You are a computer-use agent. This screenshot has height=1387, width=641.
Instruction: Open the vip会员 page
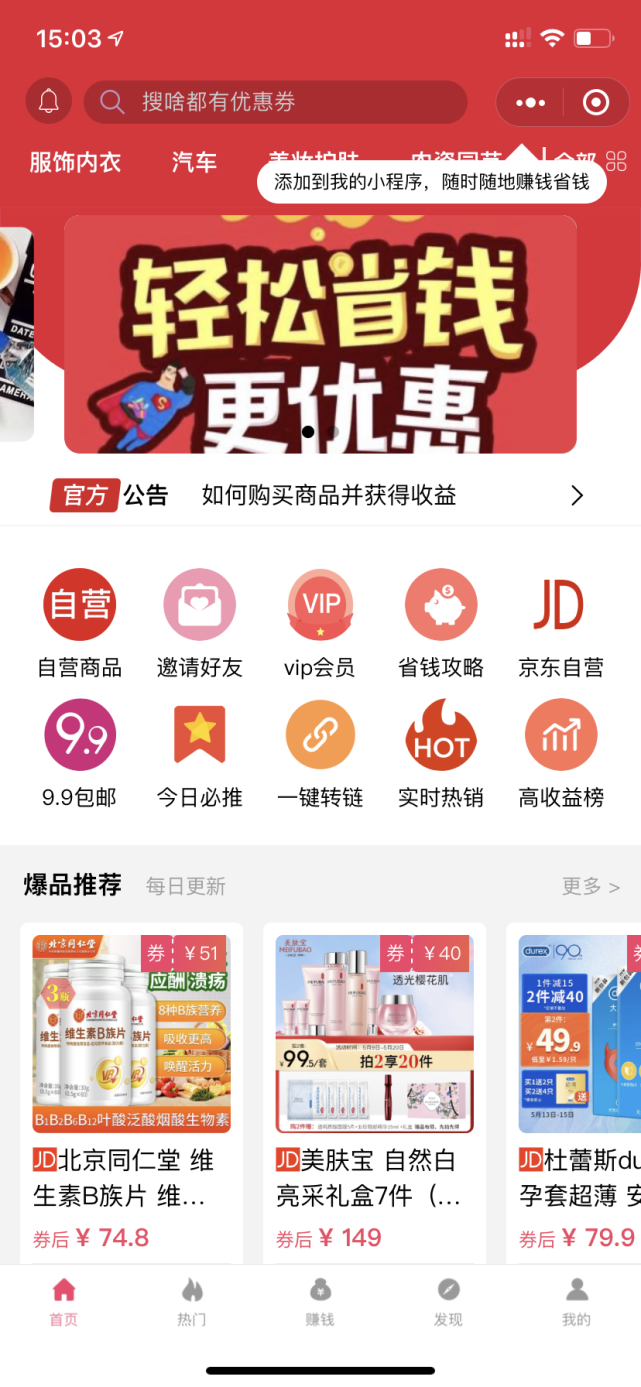point(320,624)
